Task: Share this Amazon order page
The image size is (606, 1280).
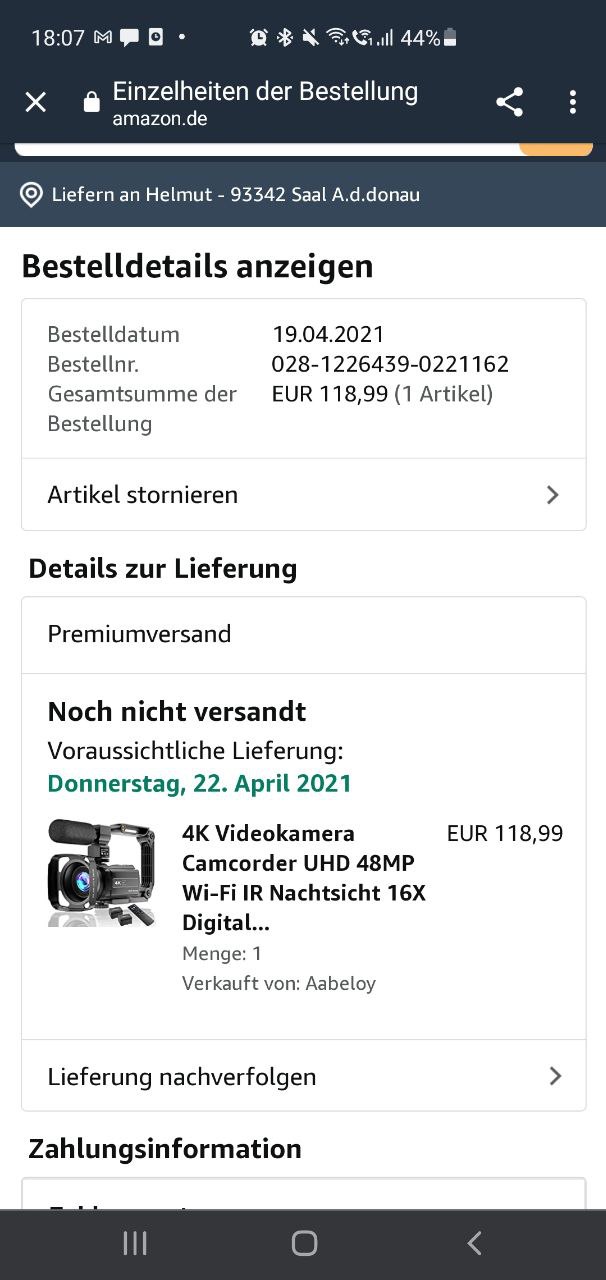Action: click(x=509, y=102)
